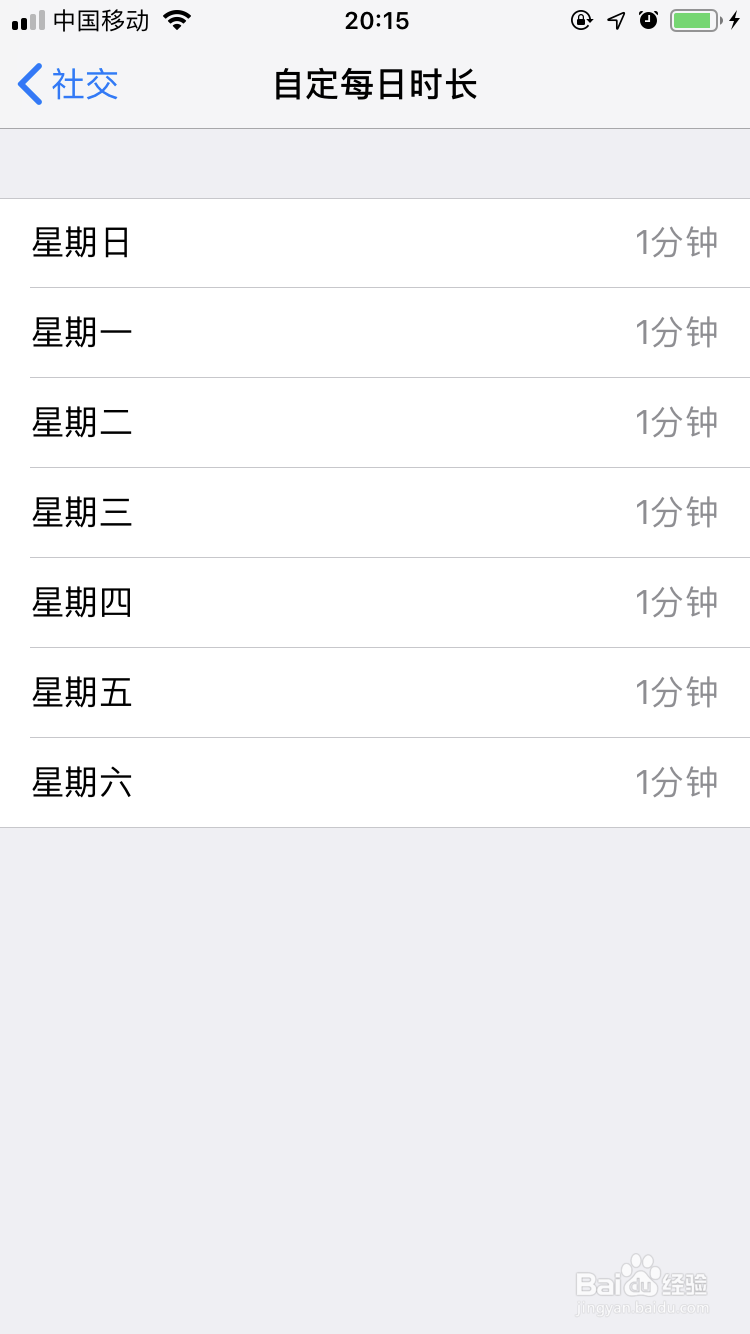The width and height of the screenshot is (750, 1334).
Task: Open the 星期五 daily time limit row
Action: point(375,692)
